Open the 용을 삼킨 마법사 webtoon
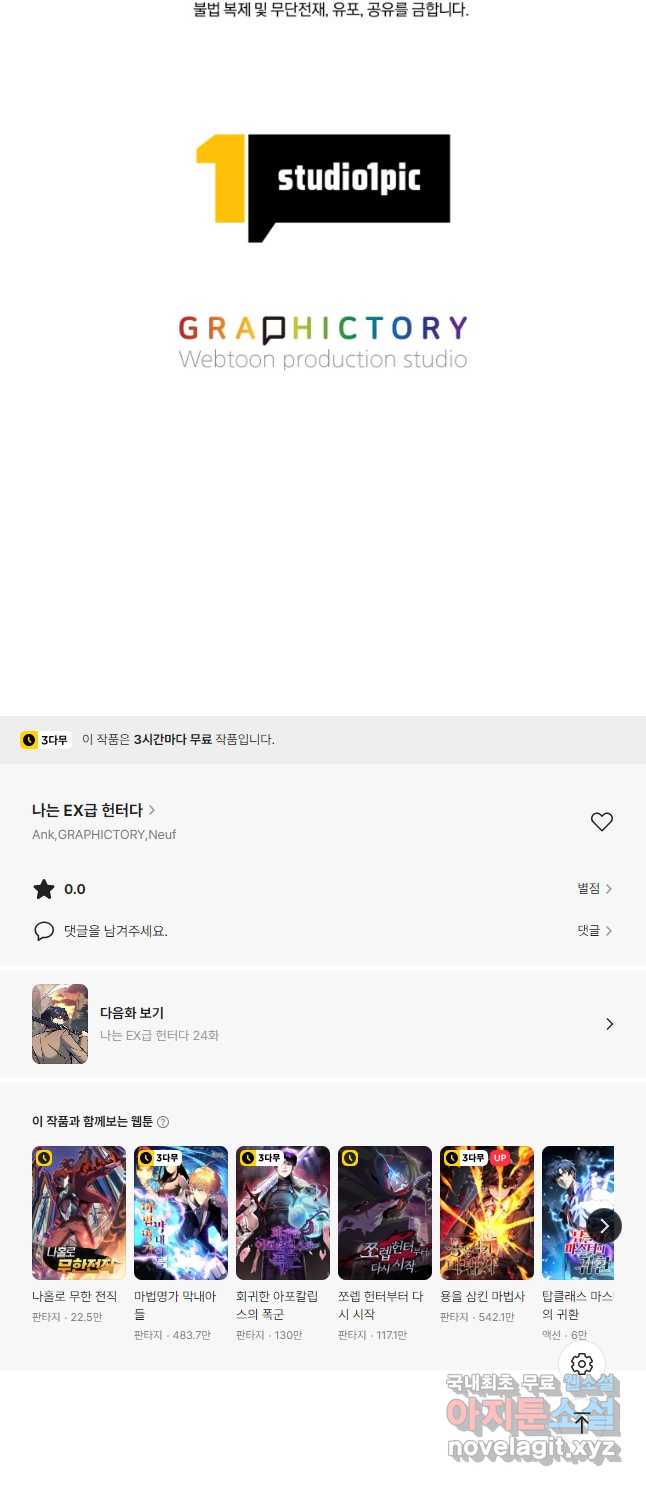646x1486 pixels. (x=487, y=1213)
